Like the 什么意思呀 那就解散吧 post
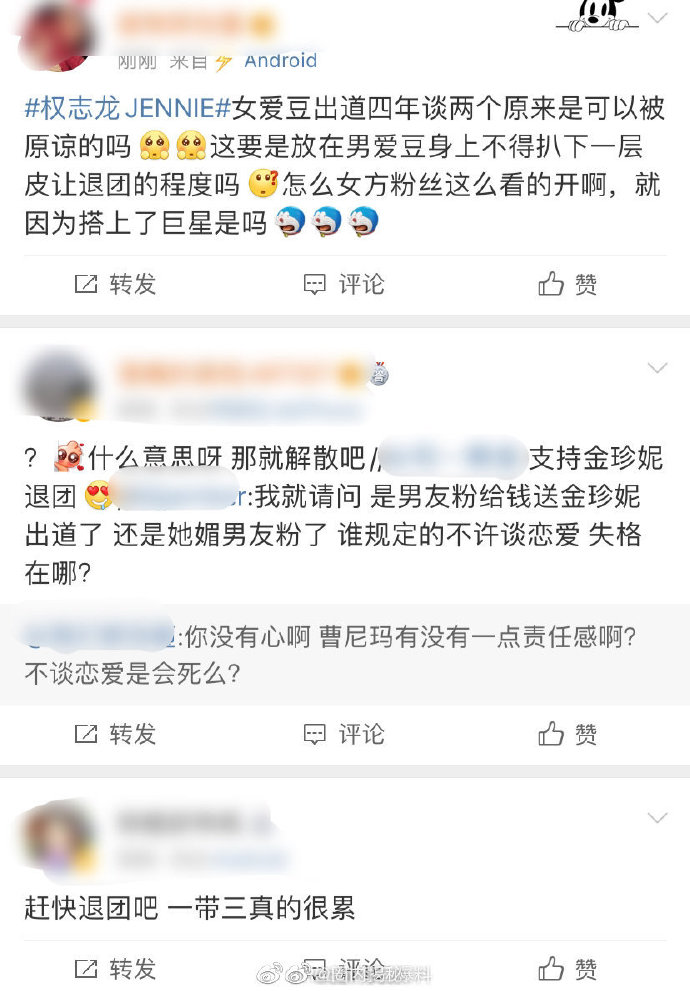690x991 pixels. 568,734
